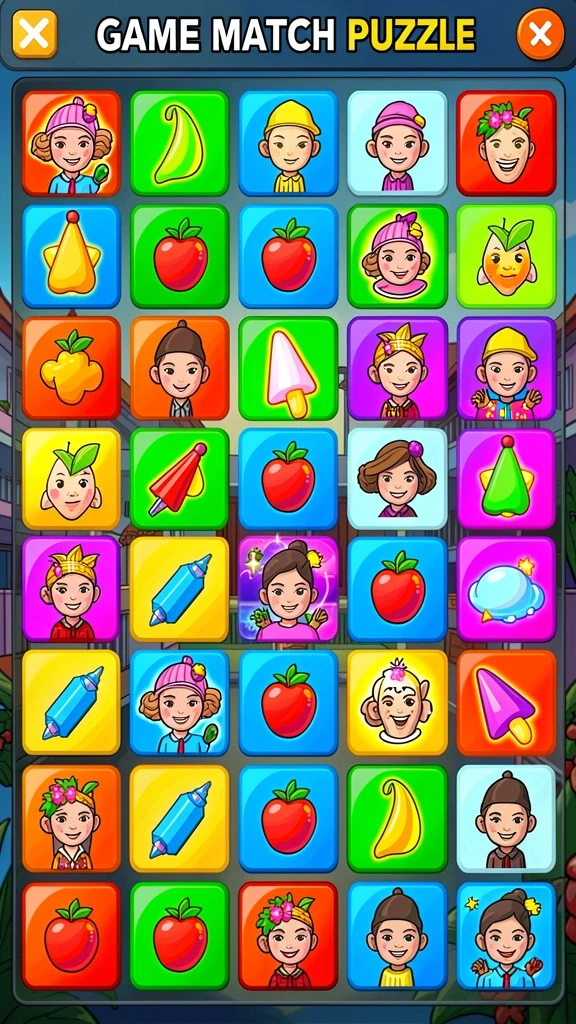Pick the red umbrella tile on green
This screenshot has height=1024, width=576.
coord(180,479)
